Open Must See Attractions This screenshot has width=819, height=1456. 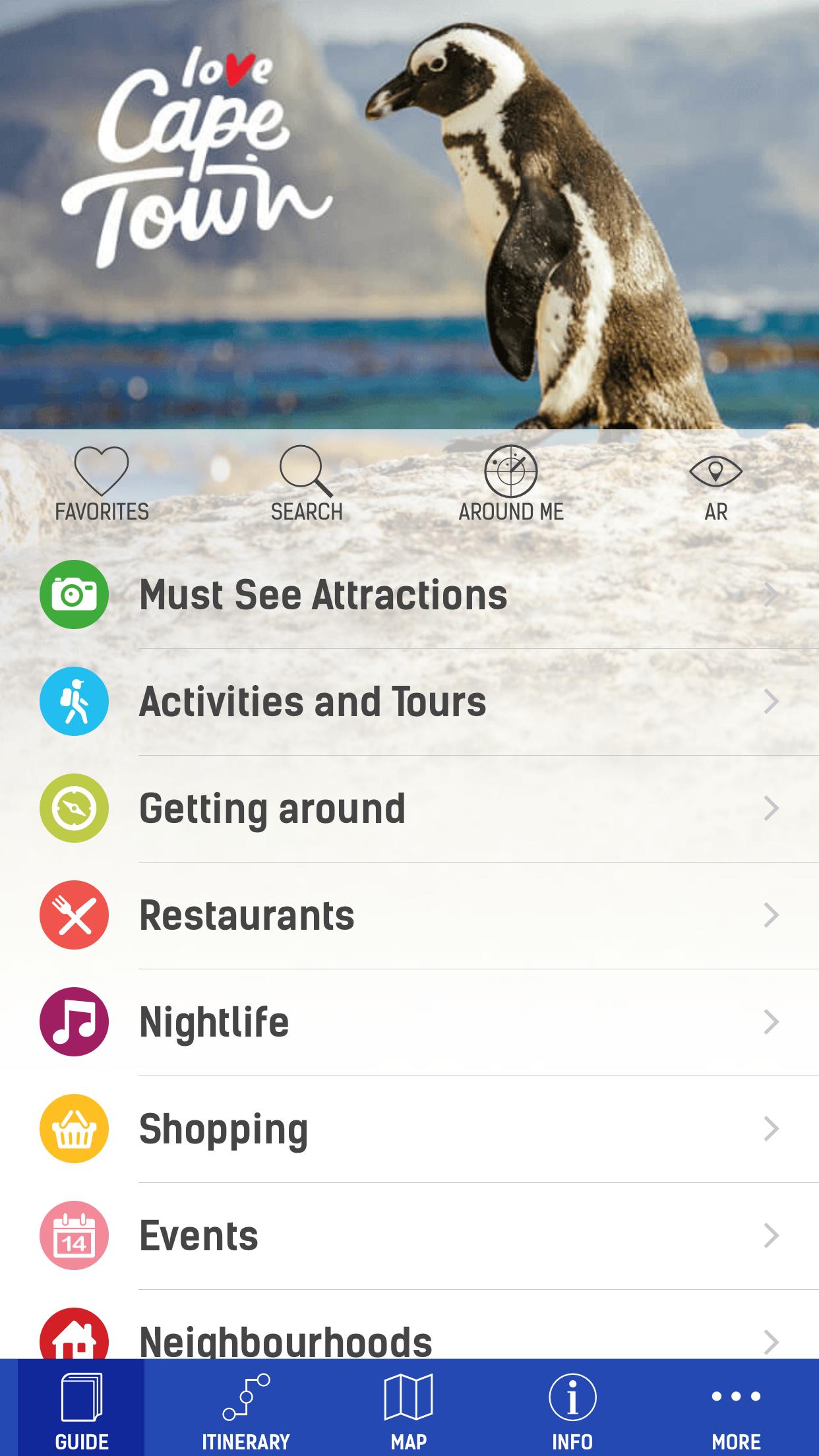(x=409, y=595)
